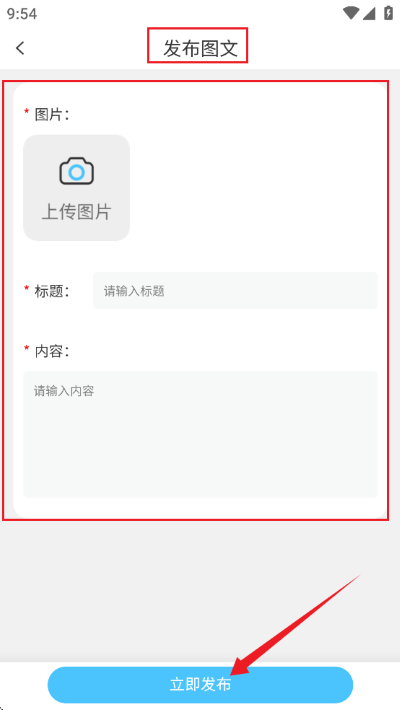Publish now with the 立即发布 button
The height and width of the screenshot is (710, 400).
(x=200, y=685)
